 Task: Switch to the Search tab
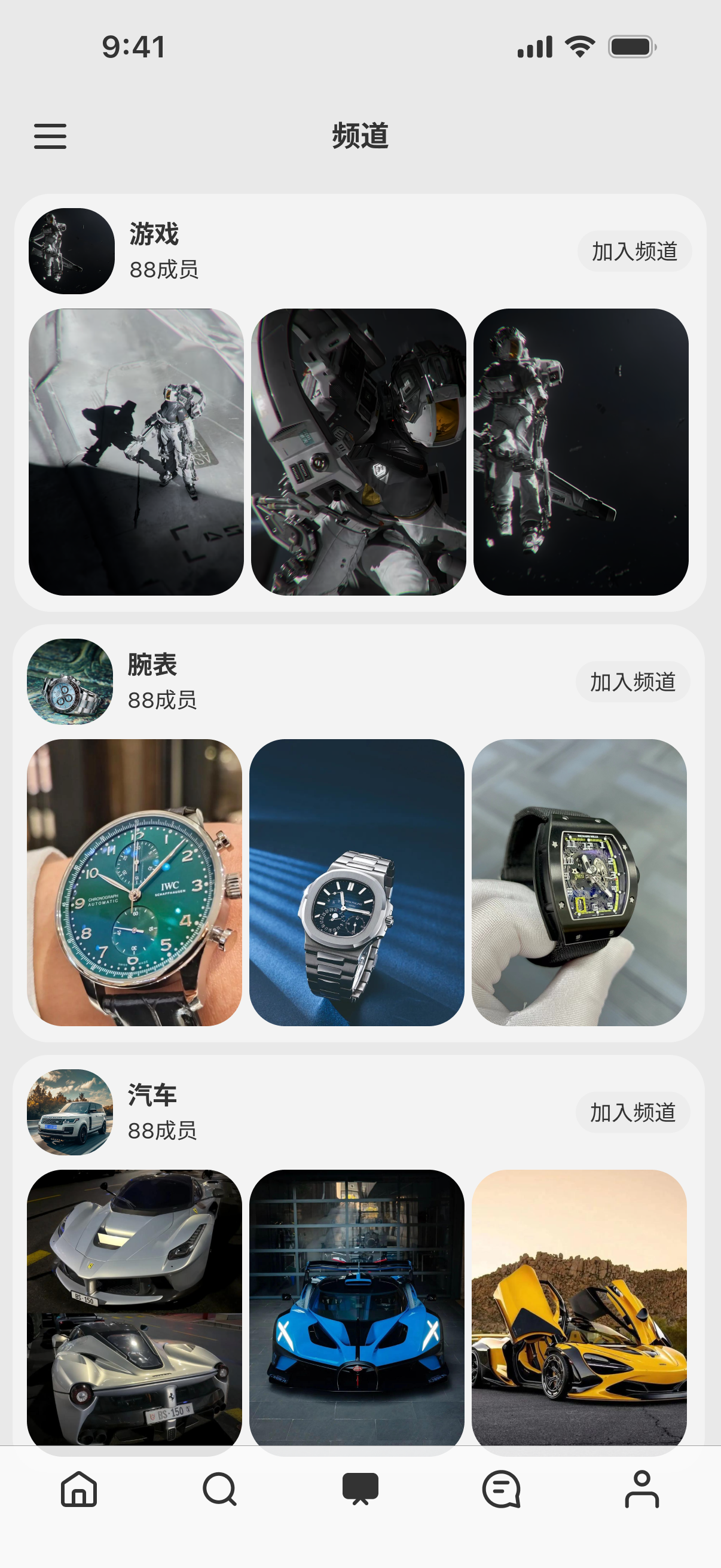(x=219, y=1489)
